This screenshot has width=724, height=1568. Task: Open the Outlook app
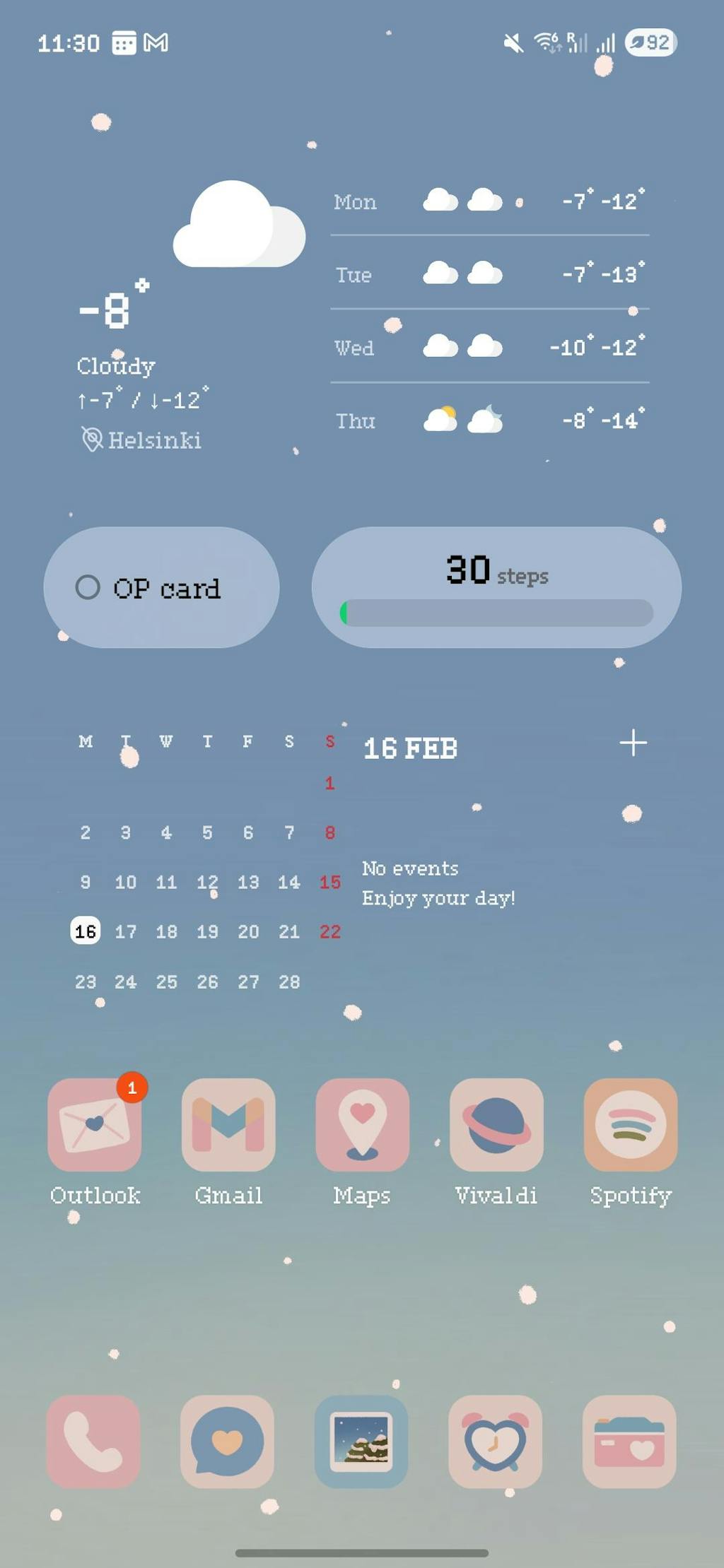[95, 1125]
